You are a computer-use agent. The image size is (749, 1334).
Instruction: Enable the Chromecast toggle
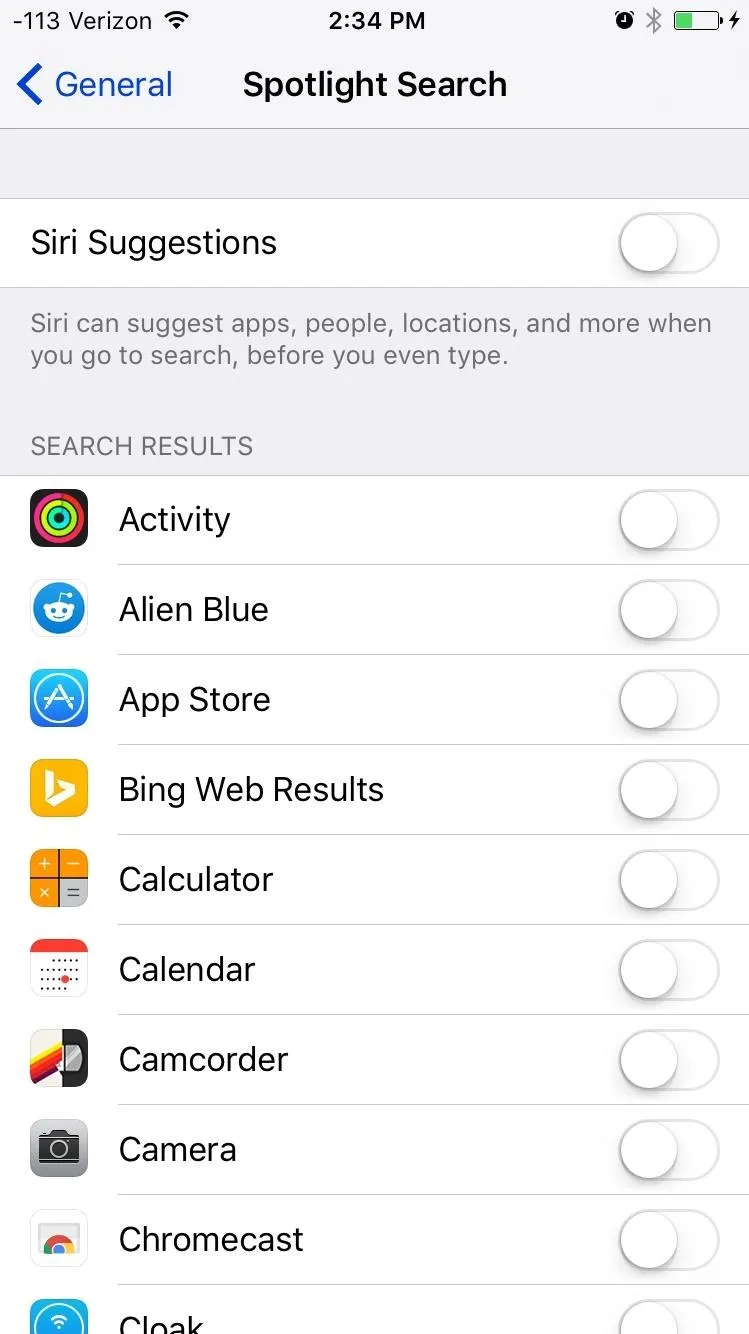669,1240
